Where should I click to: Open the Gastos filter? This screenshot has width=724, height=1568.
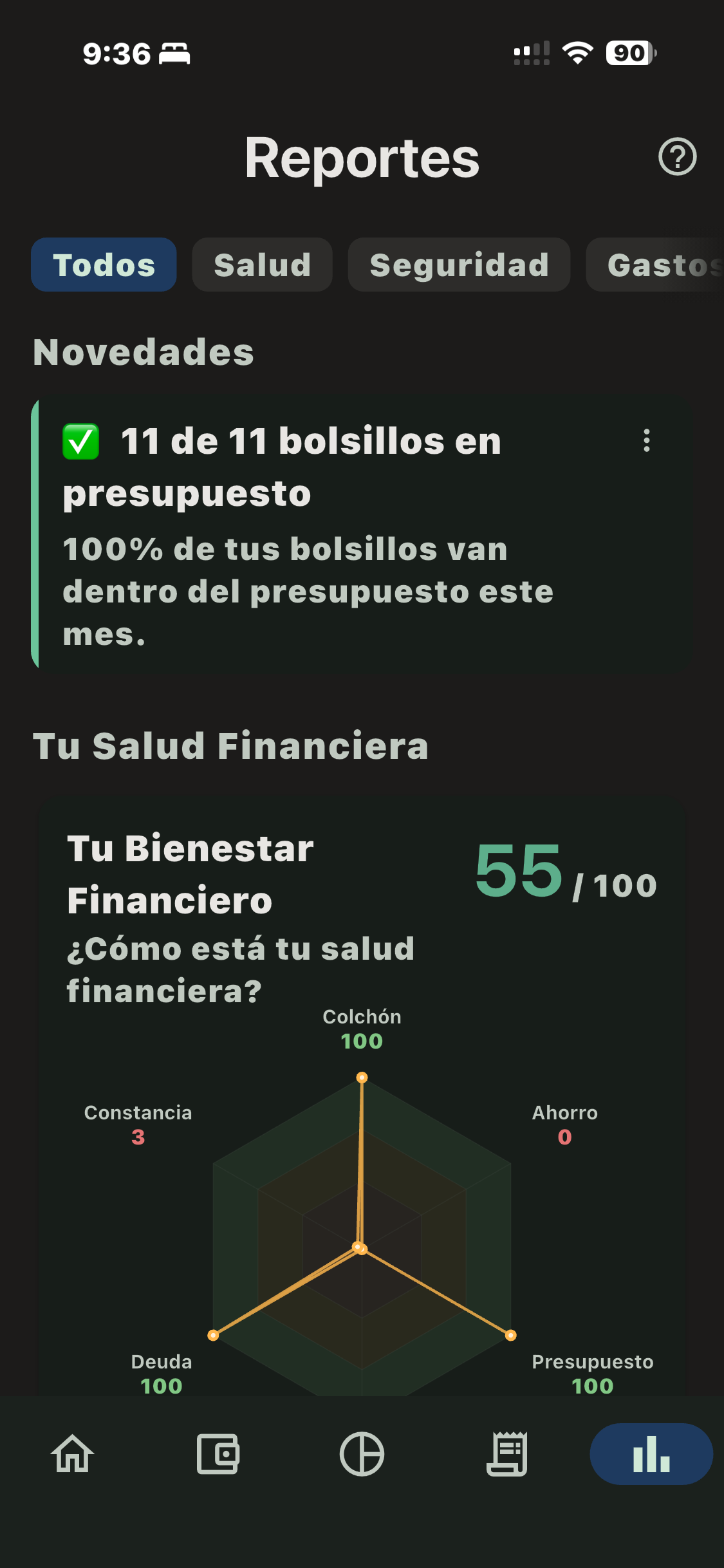pyautogui.click(x=655, y=265)
